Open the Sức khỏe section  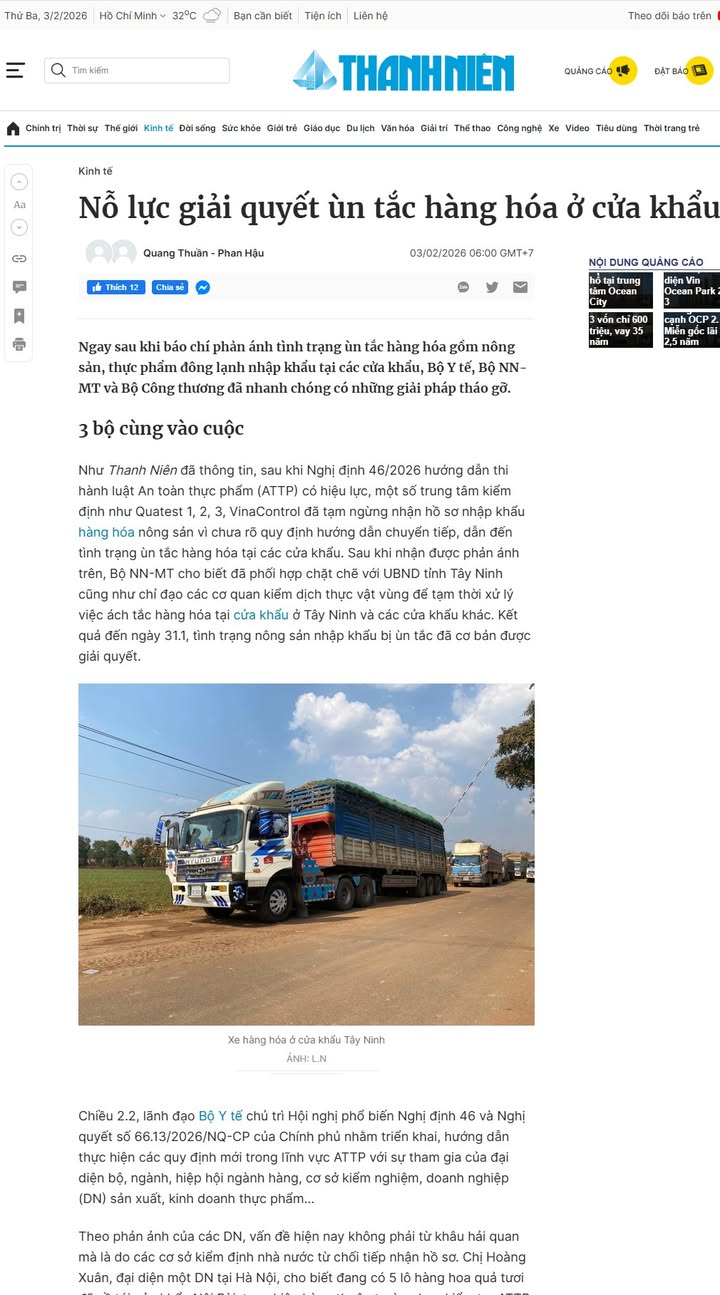pos(241,129)
